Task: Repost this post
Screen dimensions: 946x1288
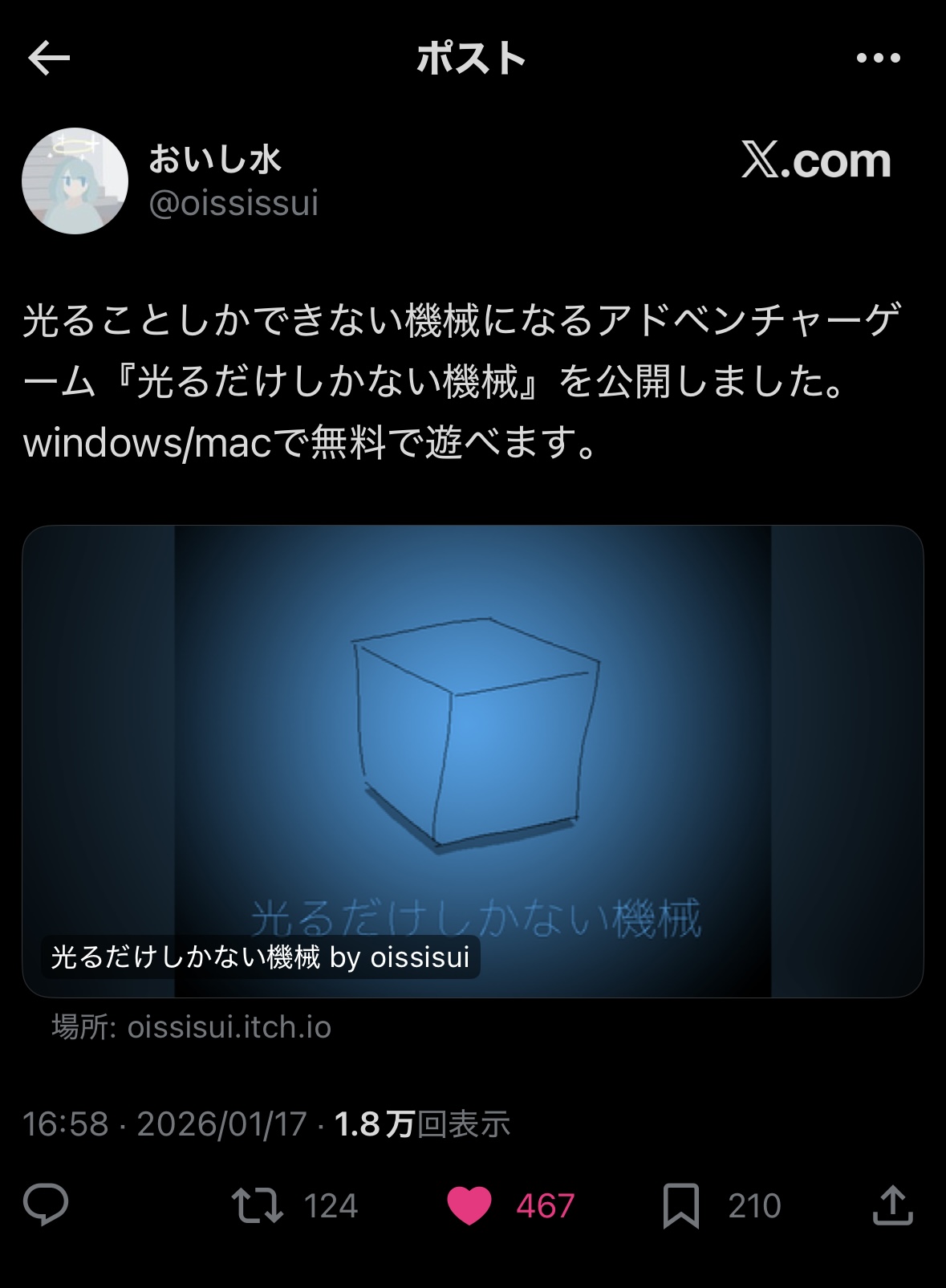Action: pyautogui.click(x=258, y=1205)
